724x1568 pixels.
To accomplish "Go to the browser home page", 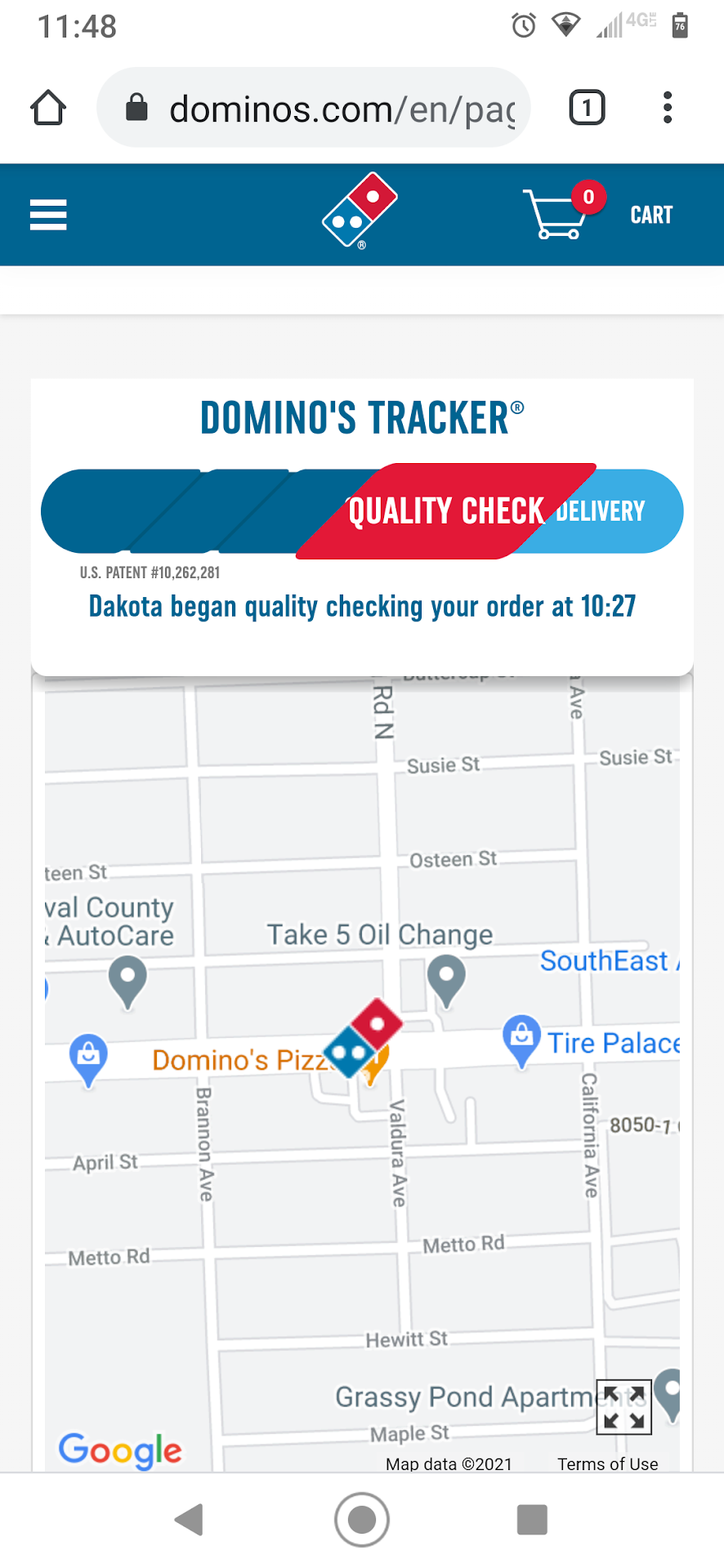I will [x=48, y=108].
